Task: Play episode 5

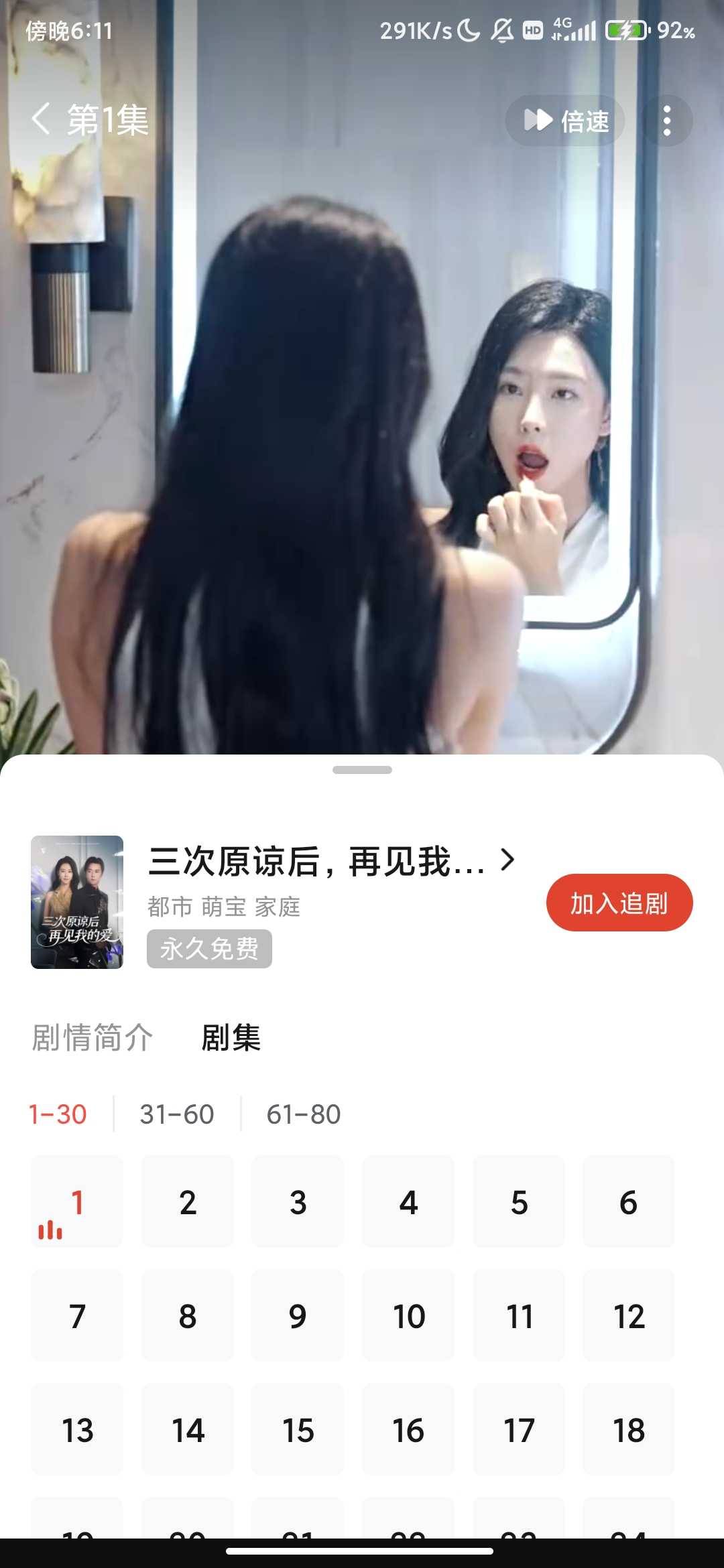Action: click(x=519, y=1202)
